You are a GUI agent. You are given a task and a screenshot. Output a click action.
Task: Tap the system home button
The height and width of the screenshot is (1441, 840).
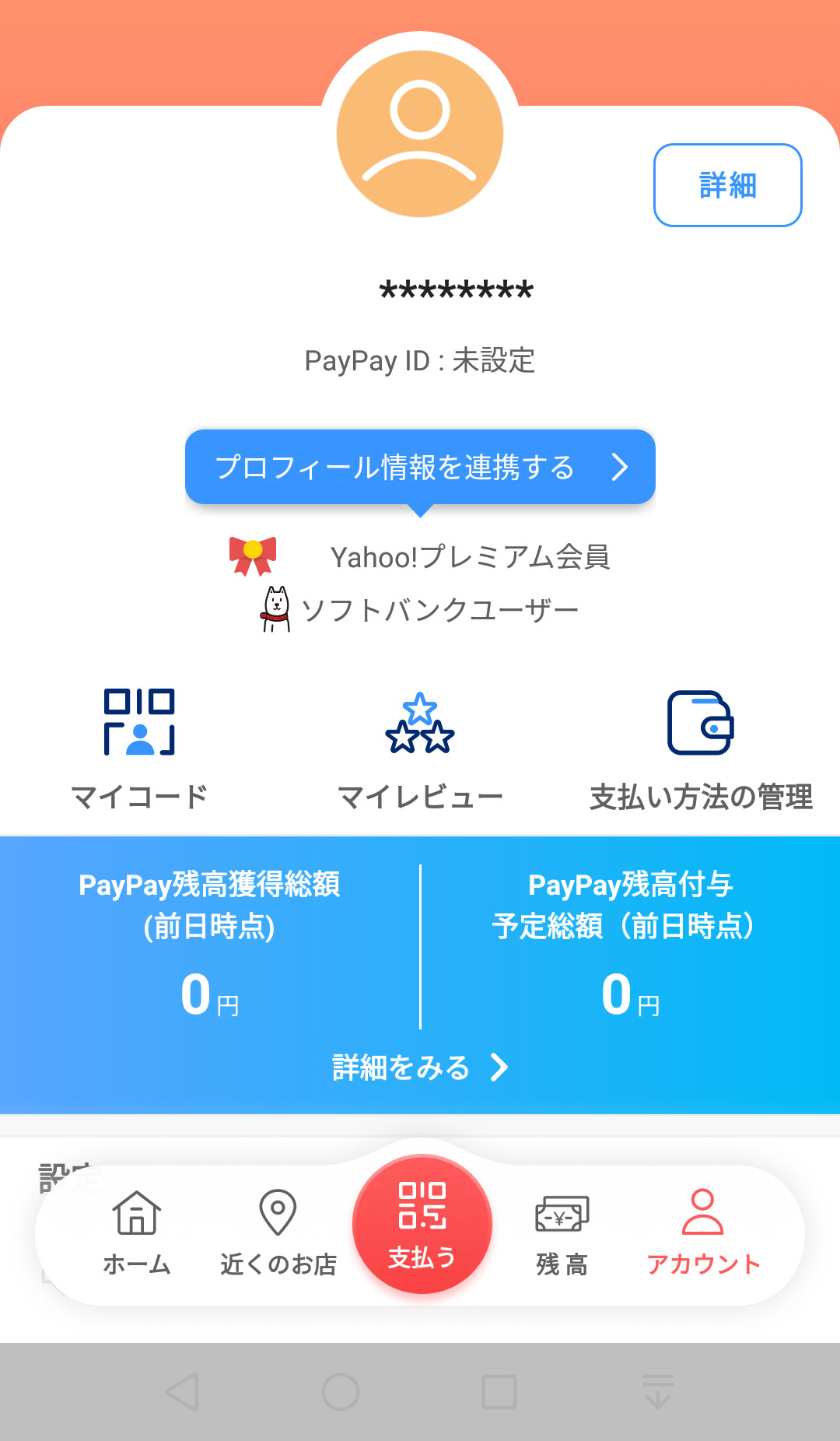pyautogui.click(x=341, y=1392)
